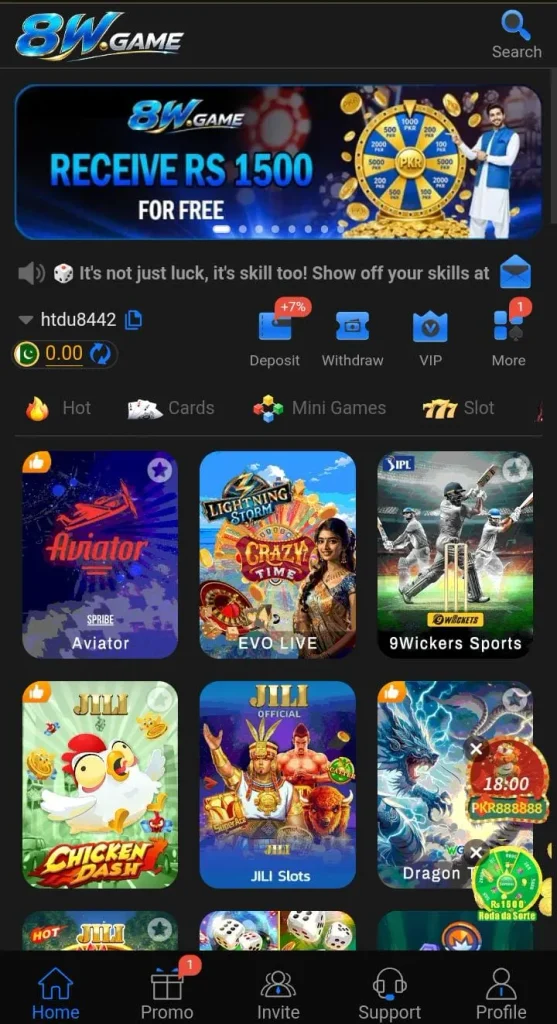Go to the VIP section
This screenshot has height=1024, width=557.
tap(430, 338)
